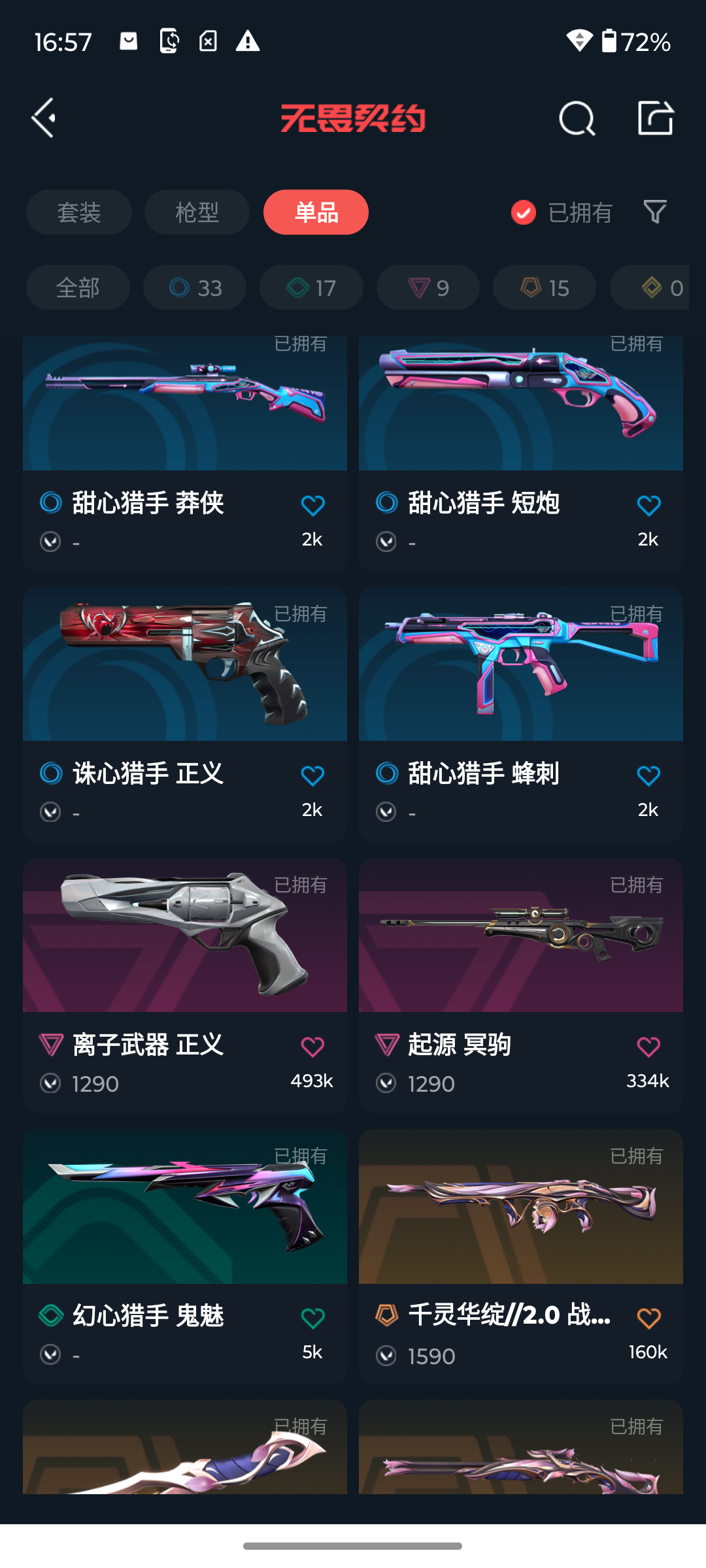This screenshot has width=706, height=1568.
Task: Switch to the 枪型 tab
Action: [x=197, y=212]
